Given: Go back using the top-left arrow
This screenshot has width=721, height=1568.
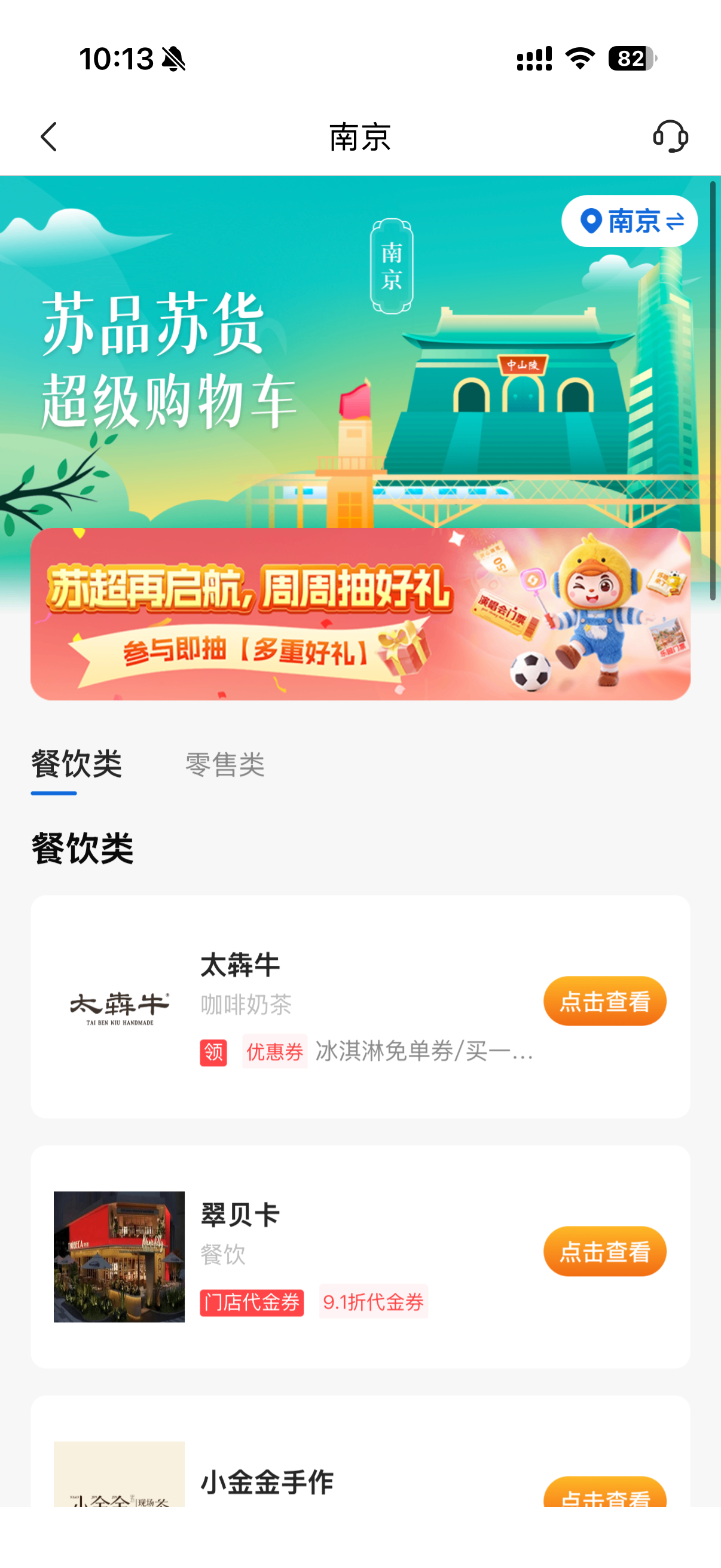Looking at the screenshot, I should pos(48,136).
